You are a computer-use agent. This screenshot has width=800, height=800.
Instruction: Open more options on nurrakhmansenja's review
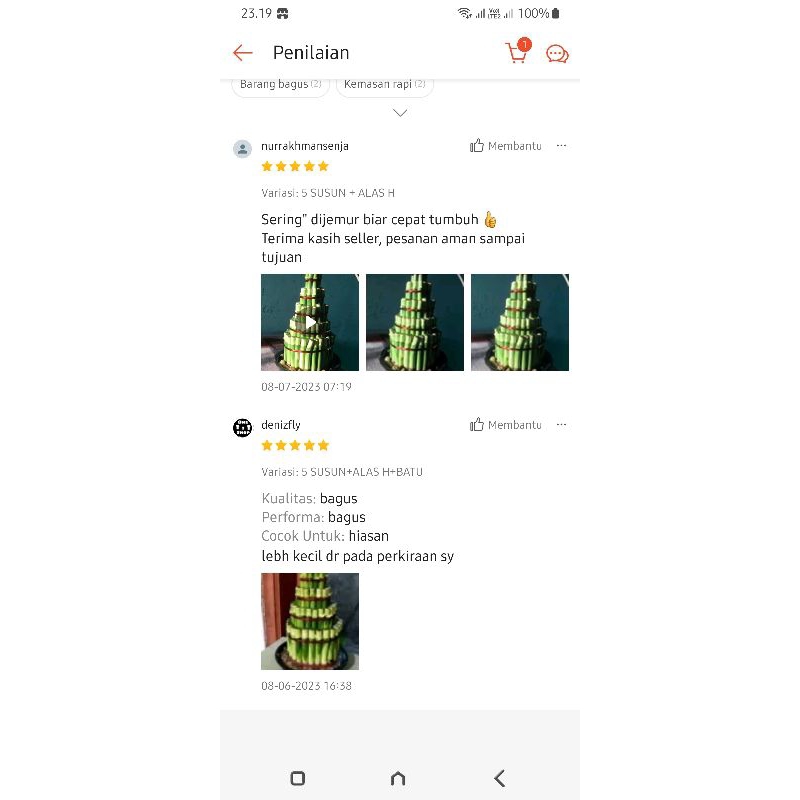(x=561, y=146)
